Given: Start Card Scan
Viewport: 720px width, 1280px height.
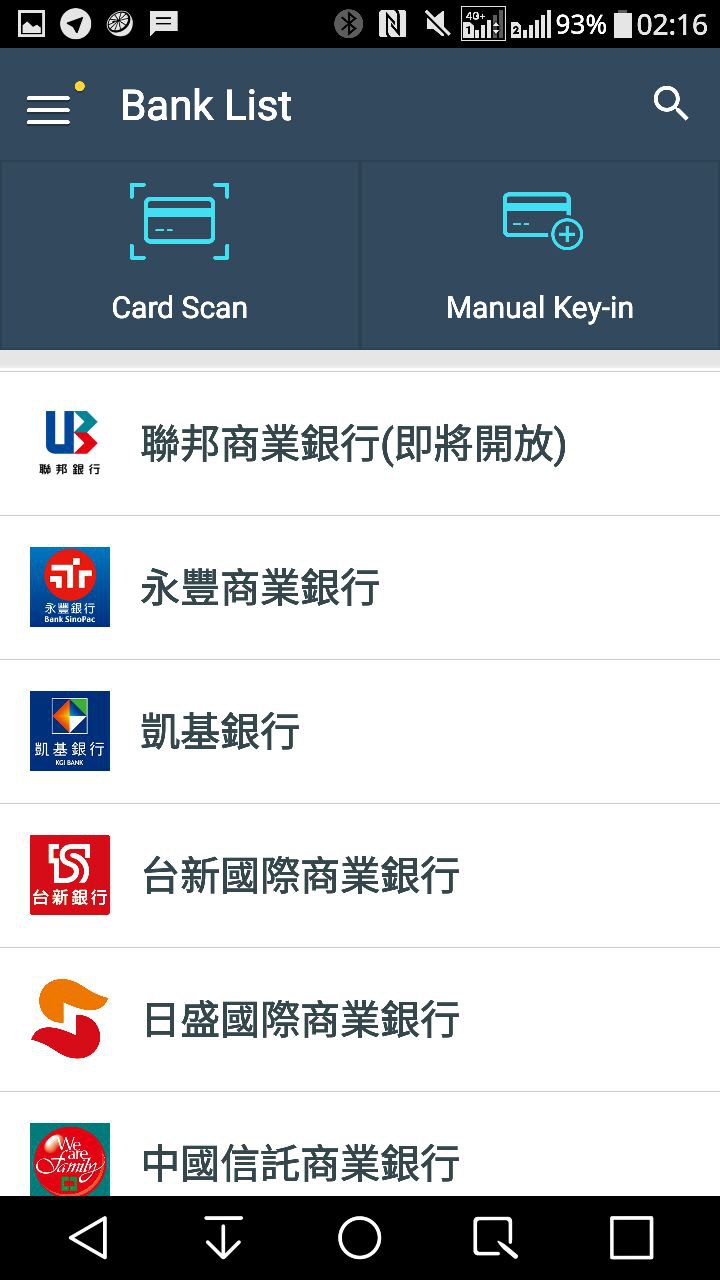Looking at the screenshot, I should click(180, 255).
